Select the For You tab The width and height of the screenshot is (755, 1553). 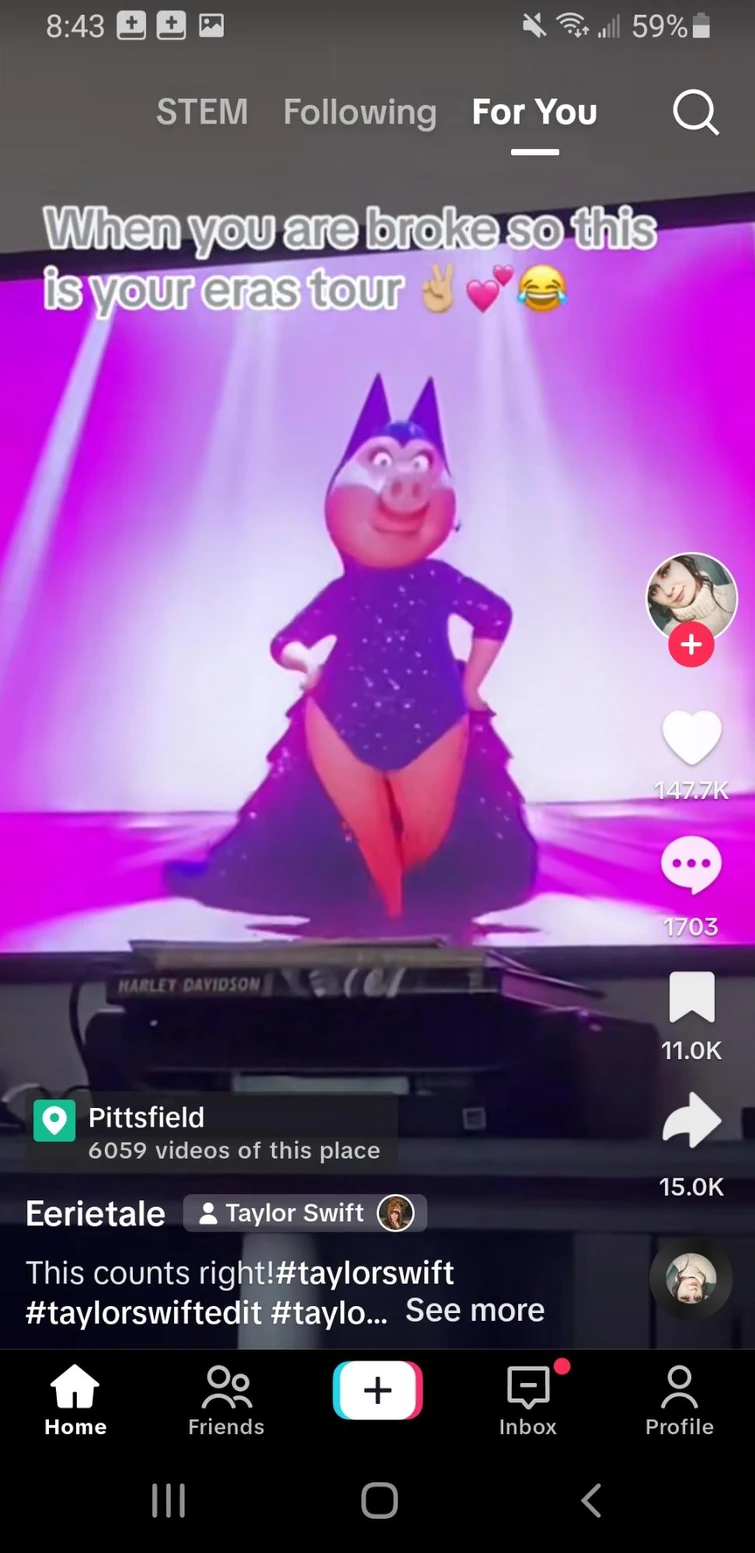click(x=534, y=112)
